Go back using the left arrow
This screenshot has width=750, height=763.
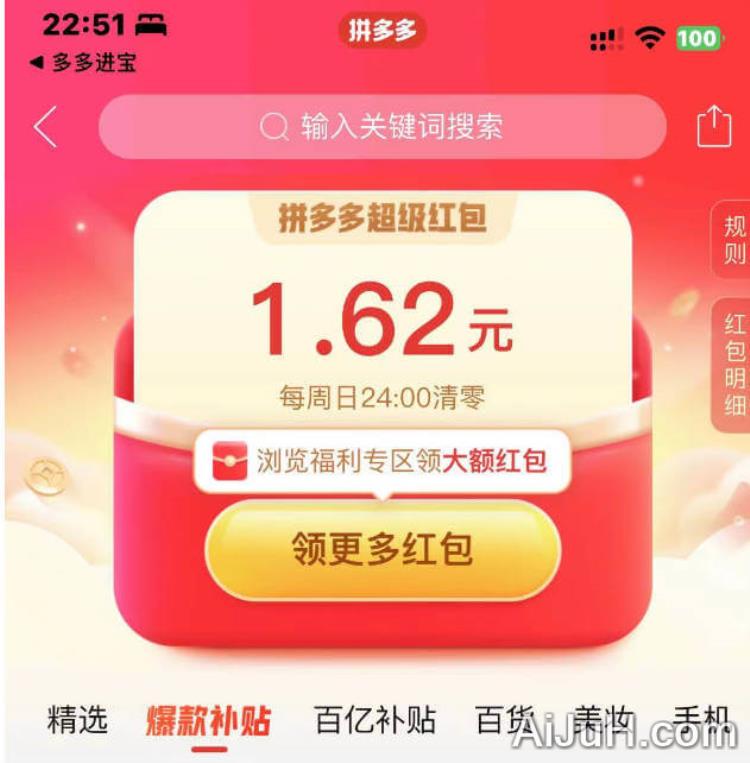(x=45, y=128)
